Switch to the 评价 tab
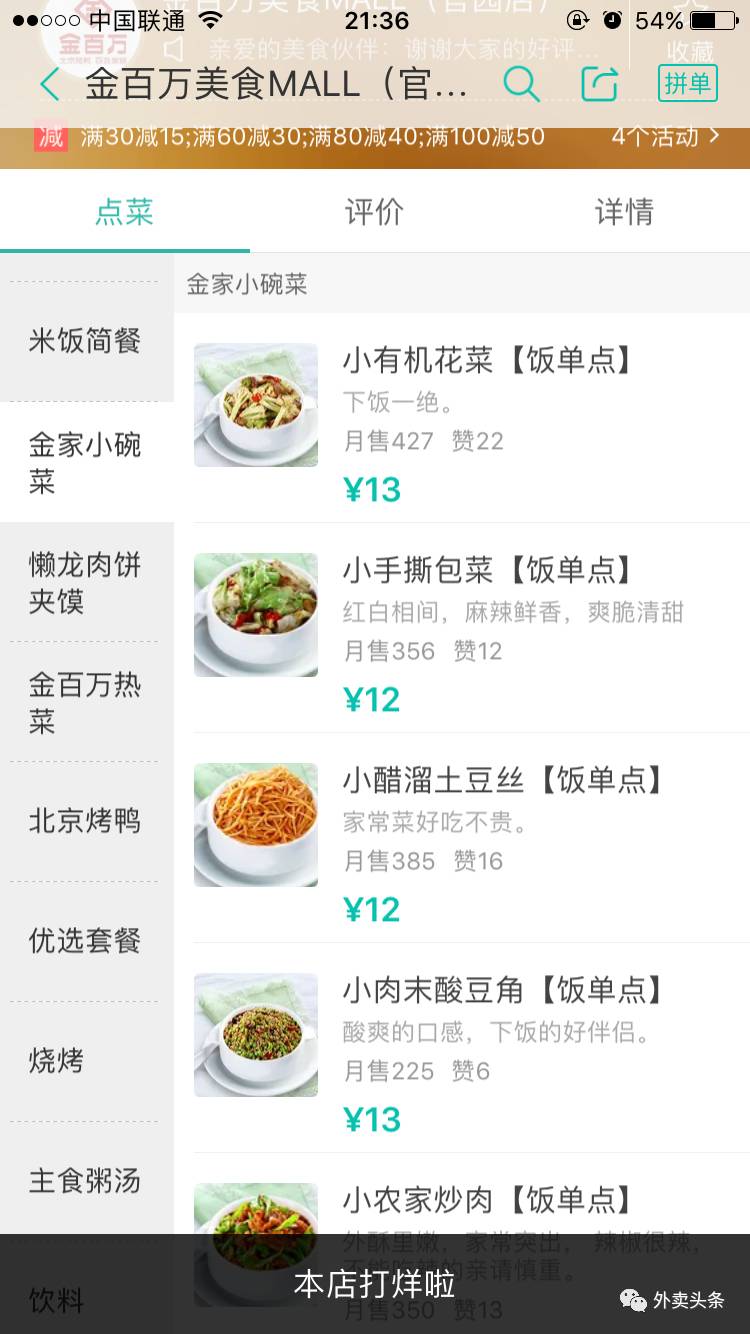This screenshot has width=750, height=1334. [x=374, y=212]
